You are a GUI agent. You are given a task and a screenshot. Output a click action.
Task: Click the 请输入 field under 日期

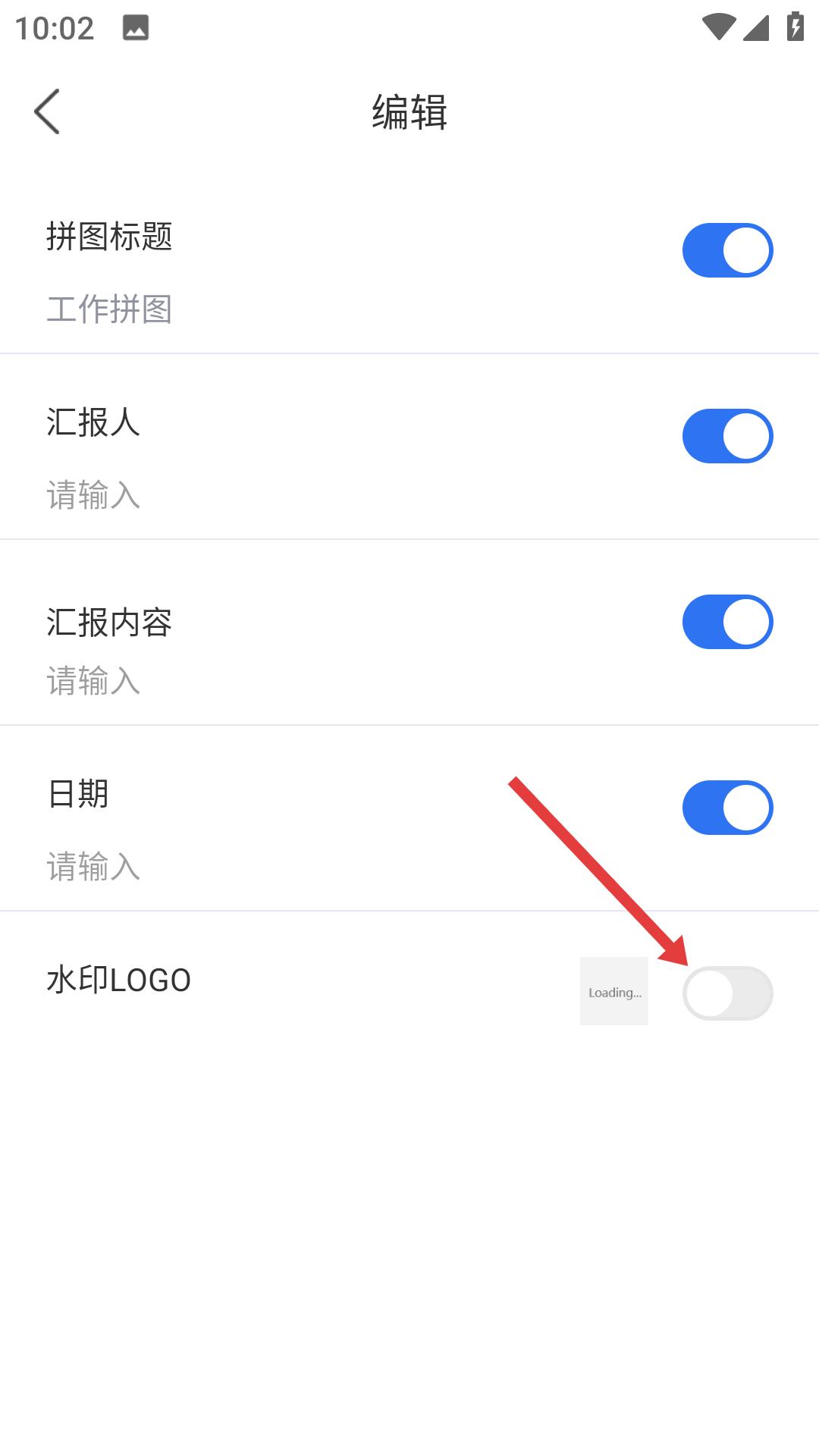(93, 868)
